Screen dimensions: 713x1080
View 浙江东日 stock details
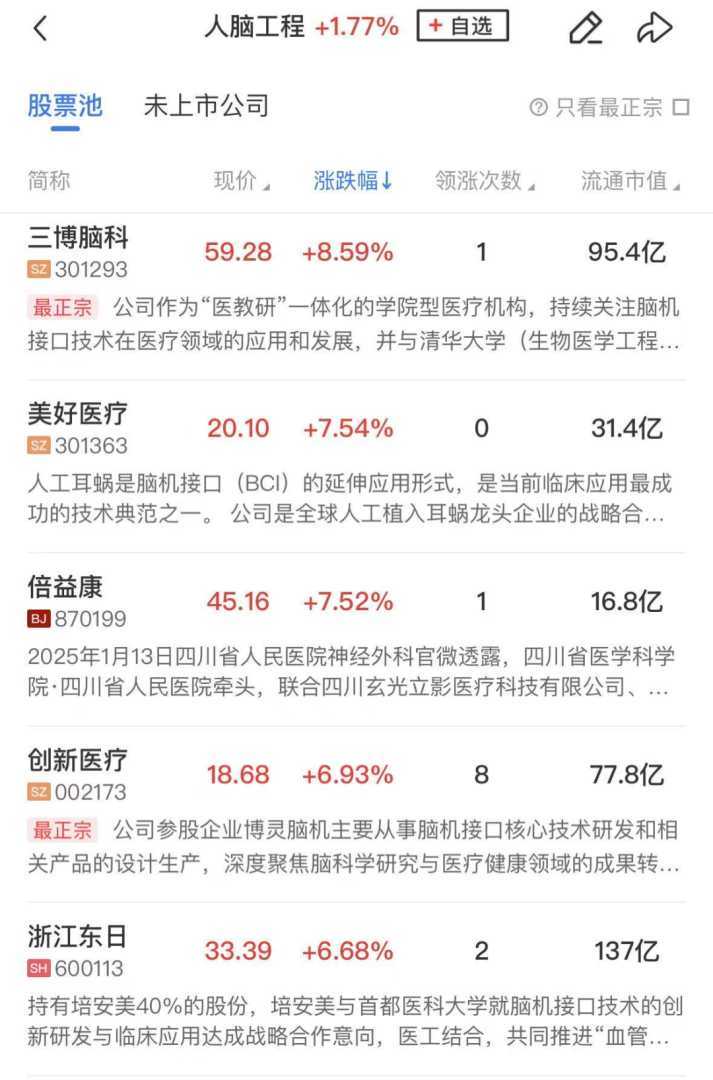79,948
